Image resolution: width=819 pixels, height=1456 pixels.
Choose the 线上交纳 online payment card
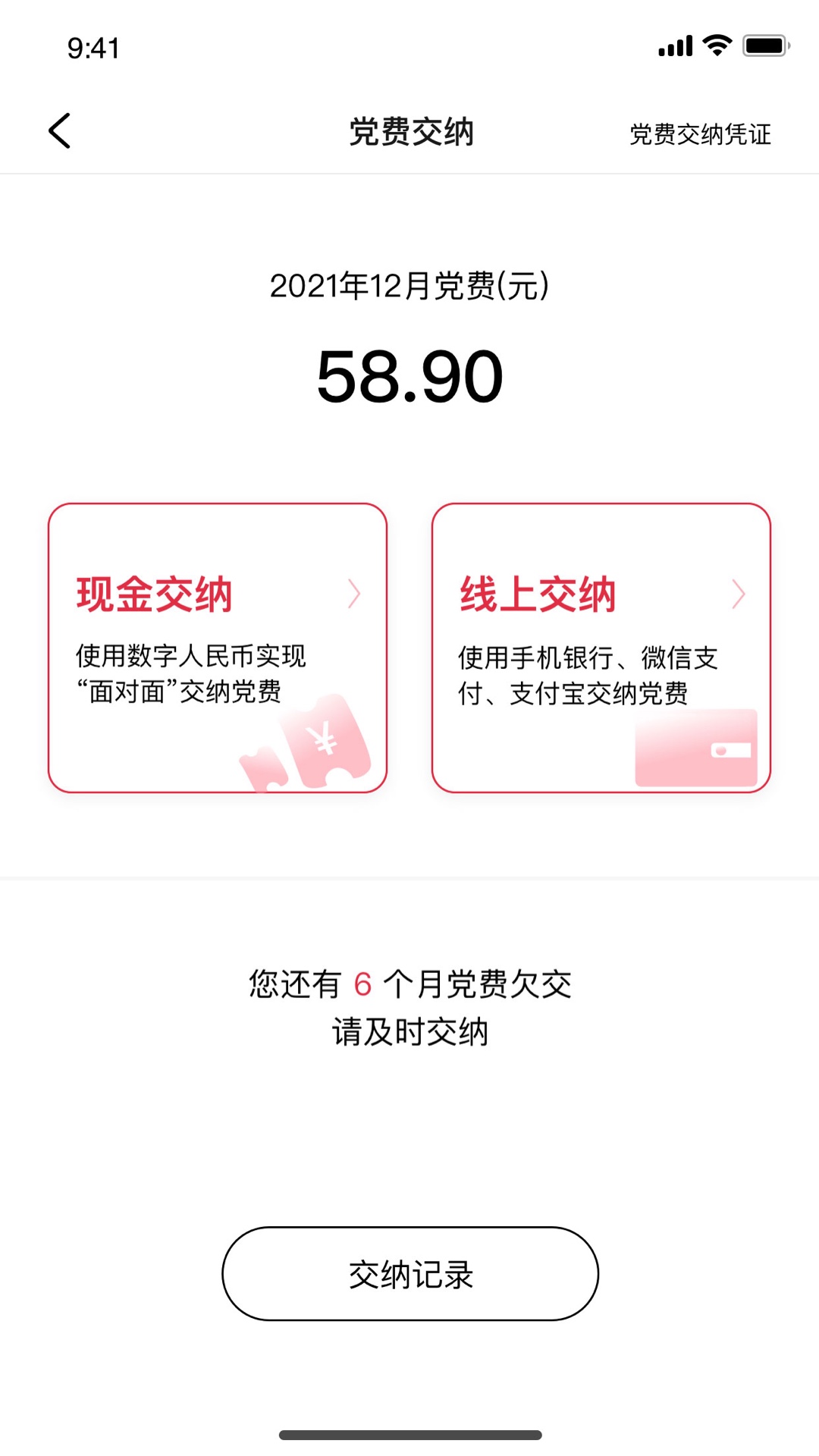pyautogui.click(x=601, y=648)
